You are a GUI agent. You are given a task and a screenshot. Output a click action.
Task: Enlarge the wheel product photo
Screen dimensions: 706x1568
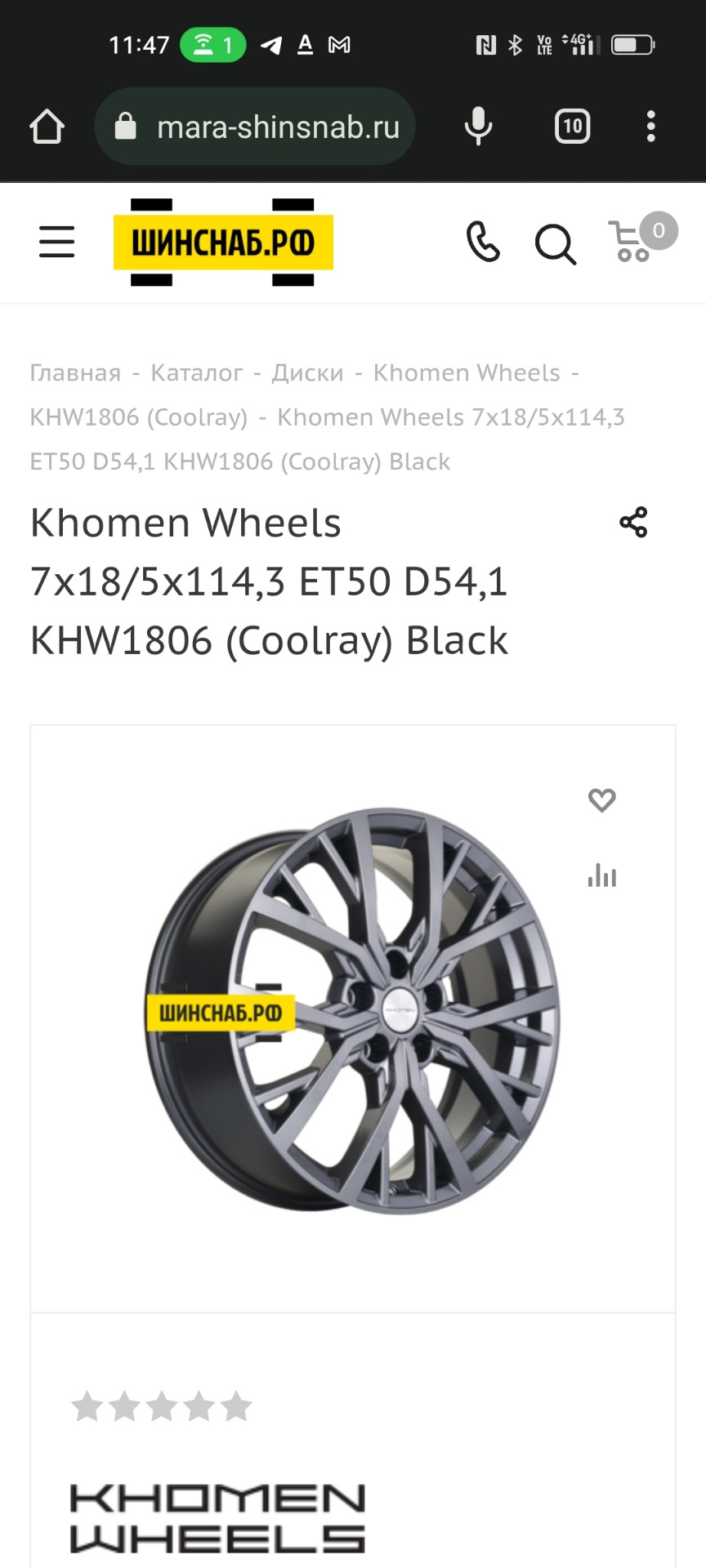click(353, 1011)
